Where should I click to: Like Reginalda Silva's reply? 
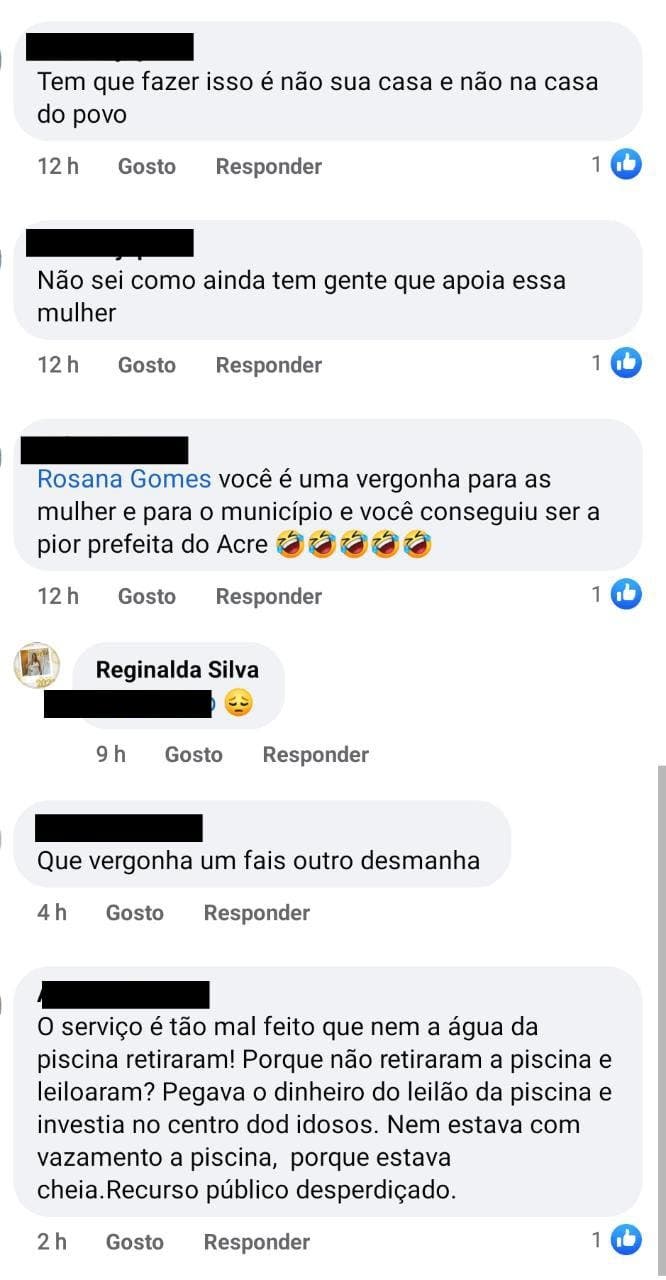(193, 755)
